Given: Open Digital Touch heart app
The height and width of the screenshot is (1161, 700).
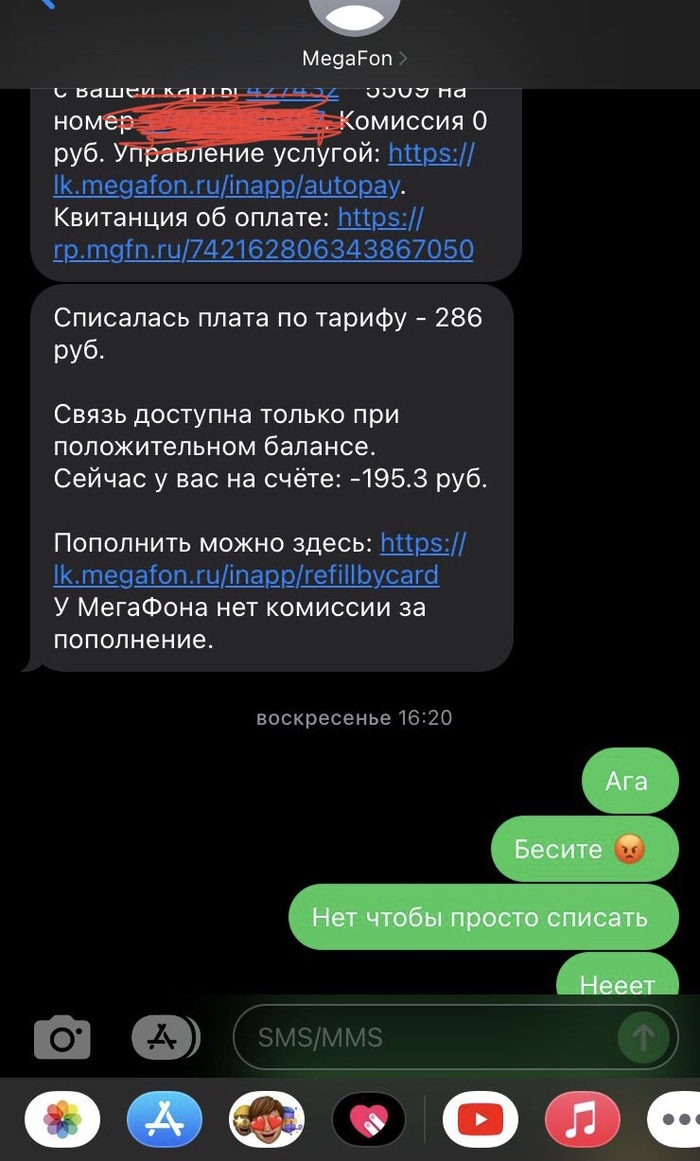Looking at the screenshot, I should pos(368,1118).
